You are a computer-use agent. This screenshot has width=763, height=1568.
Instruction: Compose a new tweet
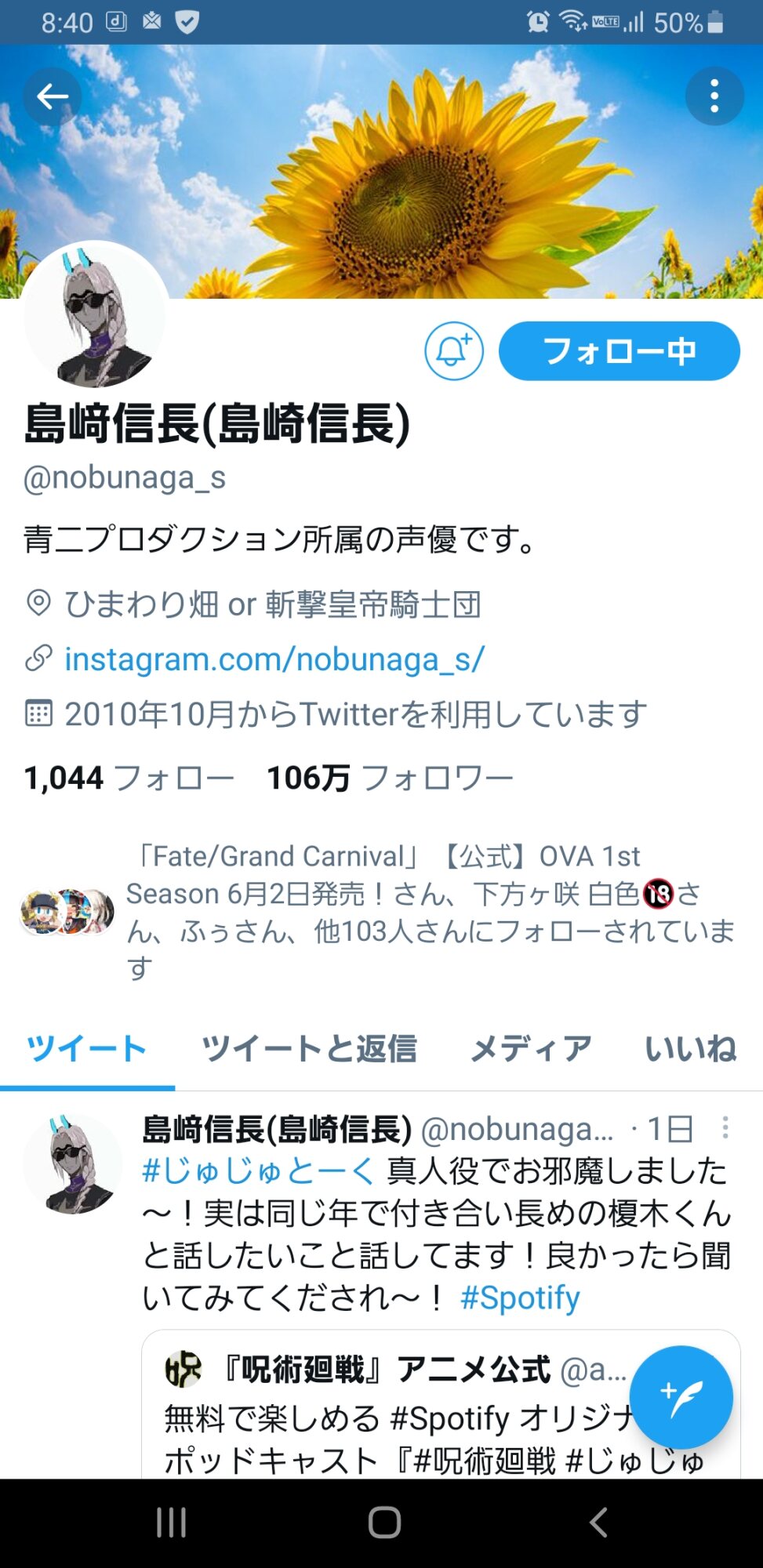(x=681, y=1397)
